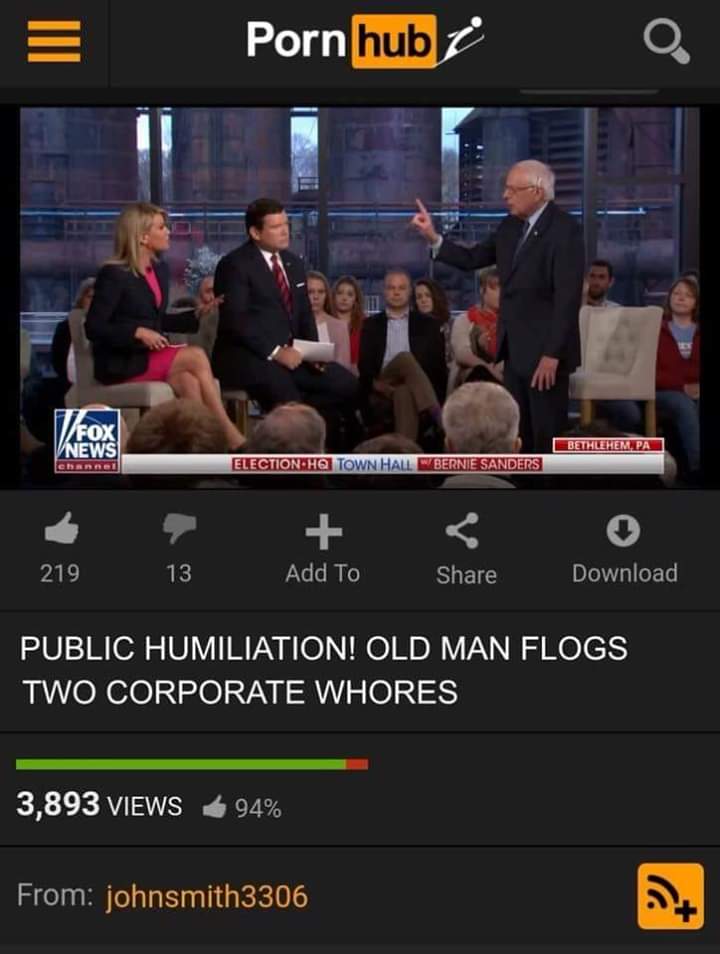Image resolution: width=720 pixels, height=954 pixels.
Task: Open the search magnifier
Action: 665,43
